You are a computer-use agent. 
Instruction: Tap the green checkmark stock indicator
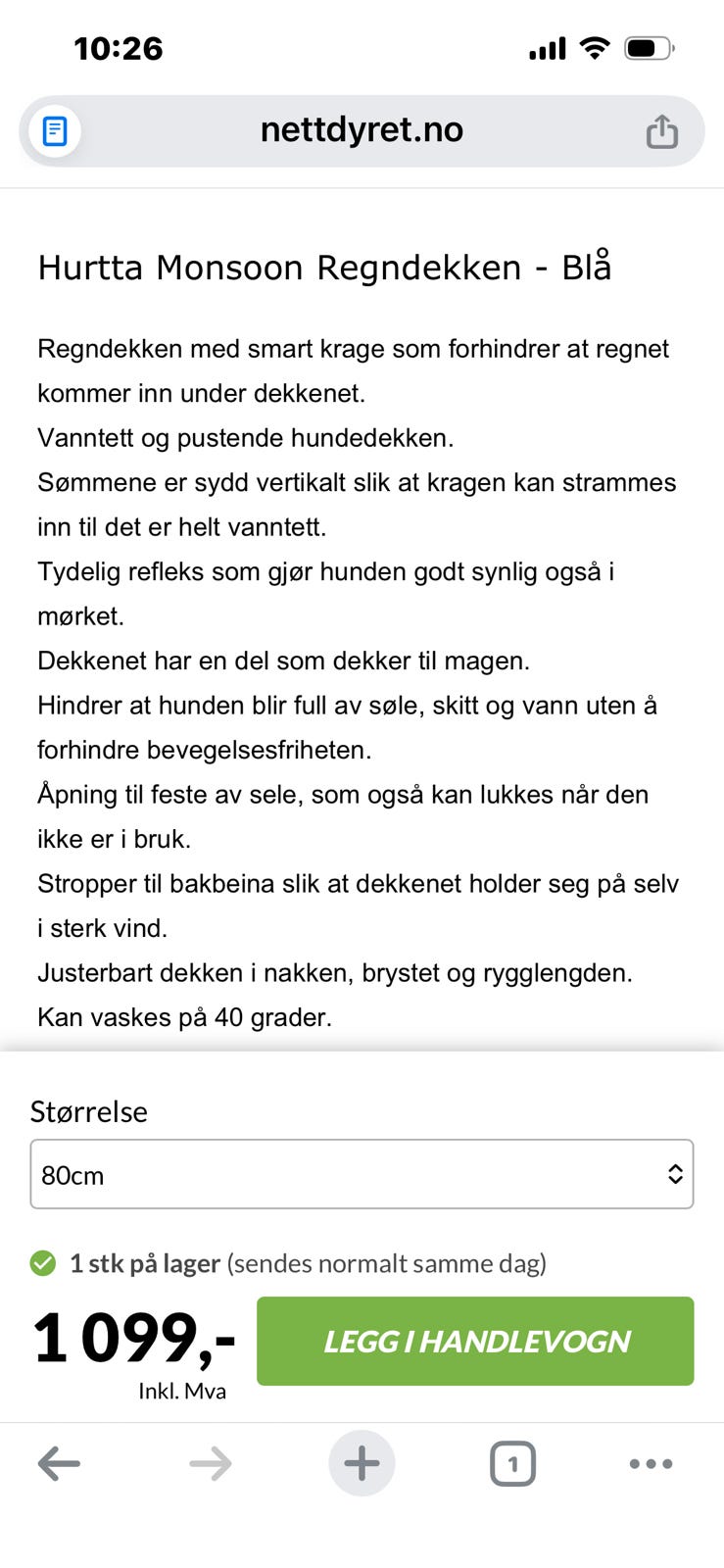coord(41,1263)
